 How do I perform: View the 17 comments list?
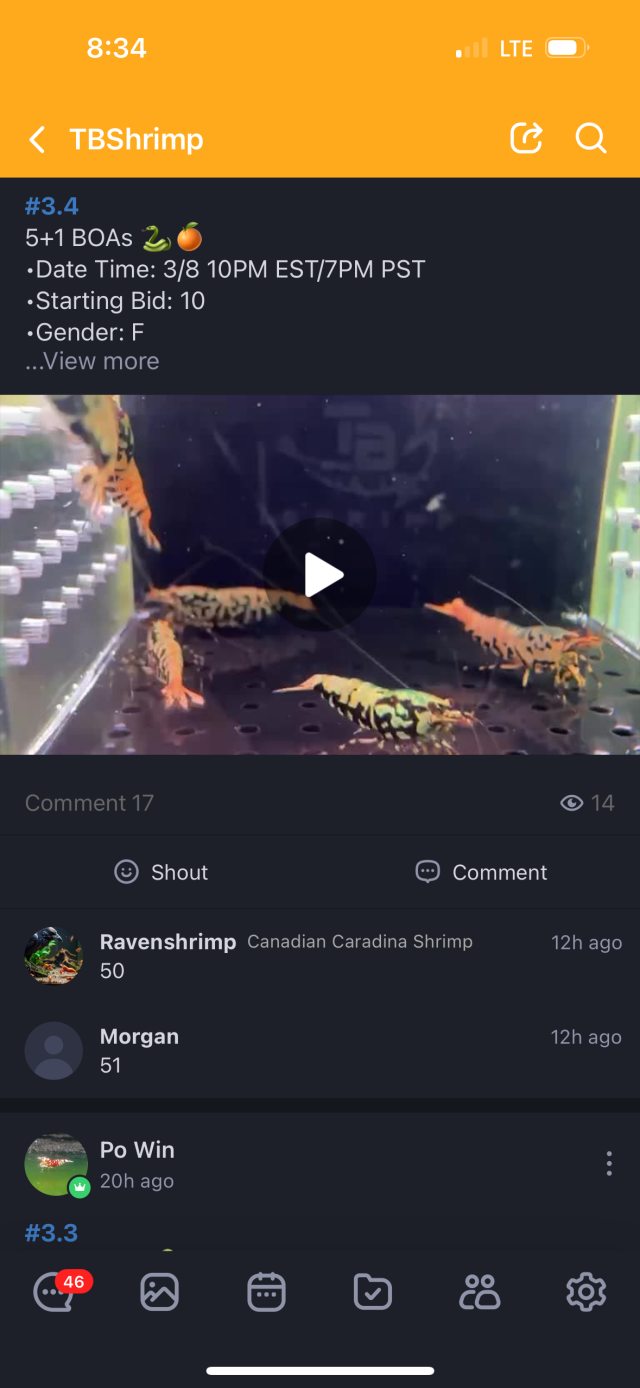point(89,803)
